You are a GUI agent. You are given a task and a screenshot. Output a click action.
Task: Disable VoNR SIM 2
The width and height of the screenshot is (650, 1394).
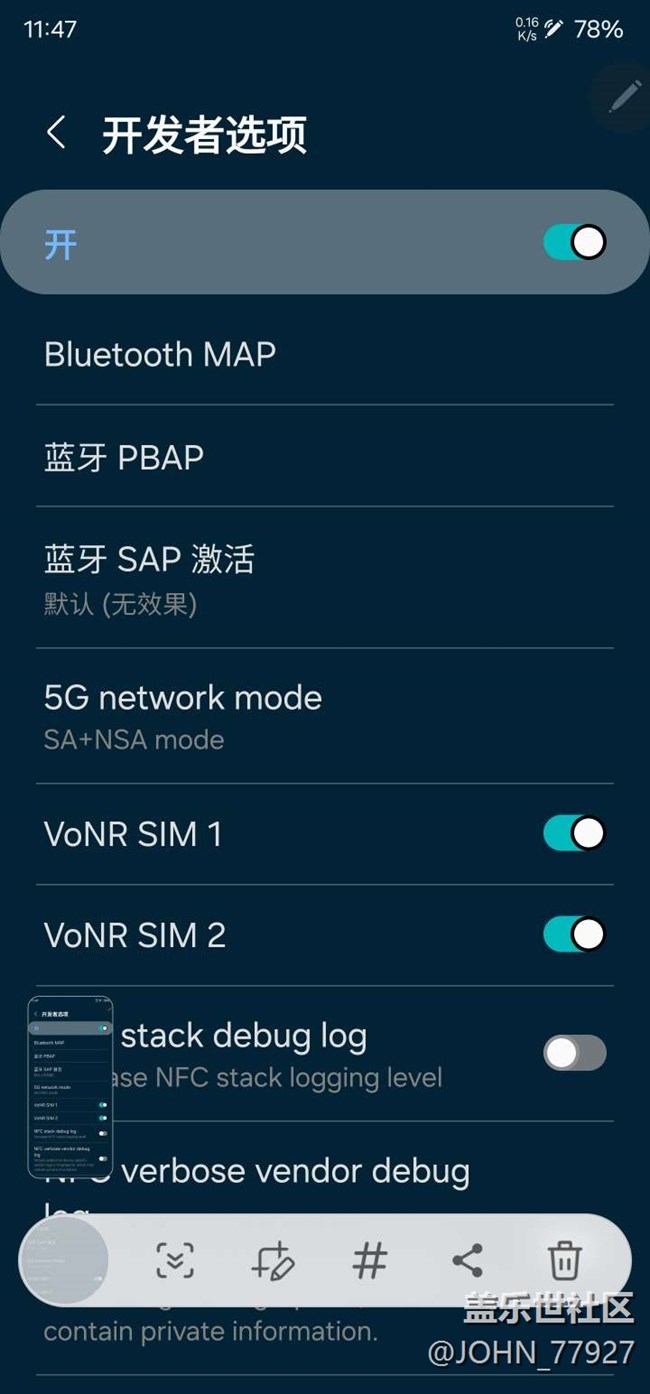[x=574, y=934]
